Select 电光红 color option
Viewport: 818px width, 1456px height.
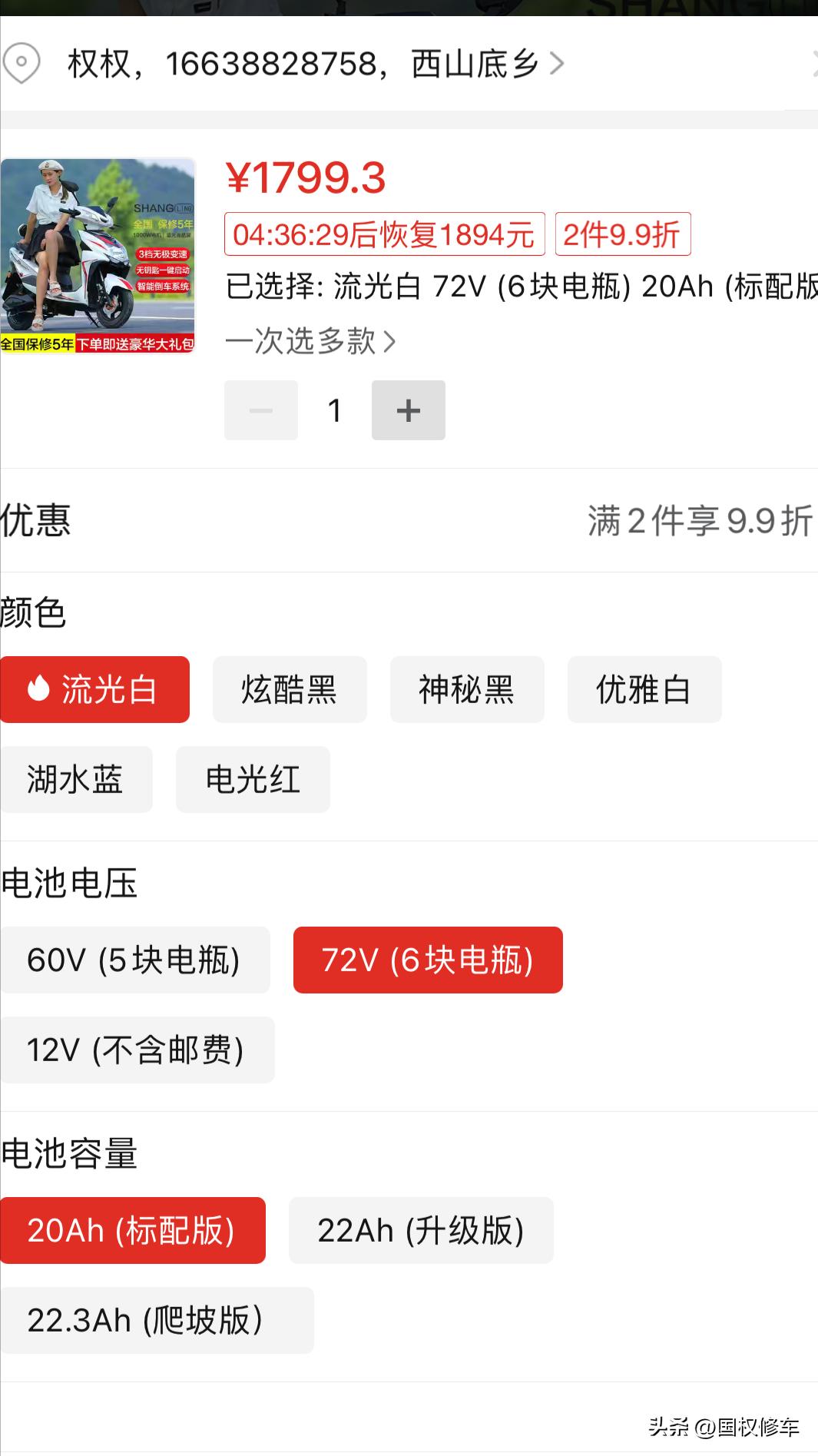coord(252,779)
